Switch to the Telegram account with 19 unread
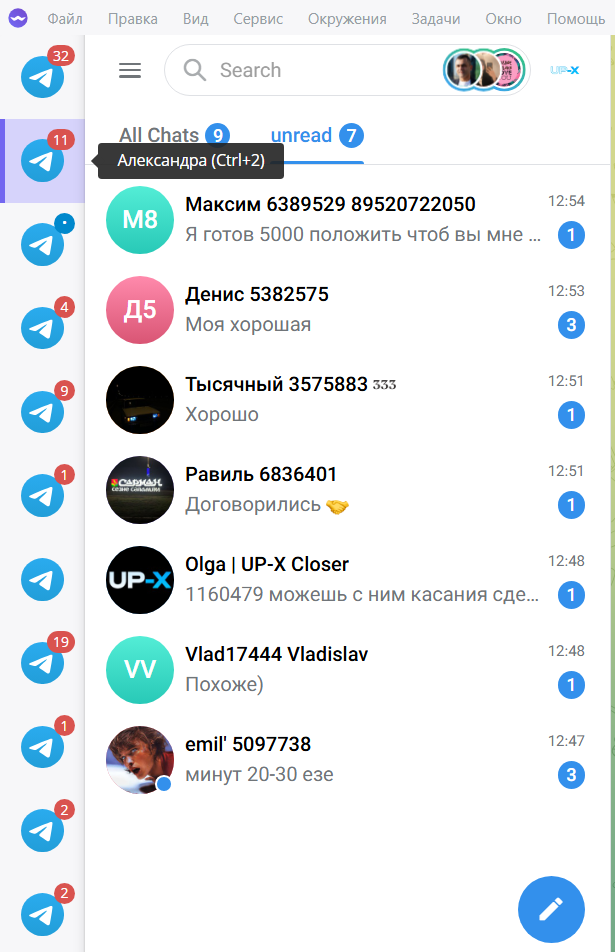615x952 pixels. (42, 662)
